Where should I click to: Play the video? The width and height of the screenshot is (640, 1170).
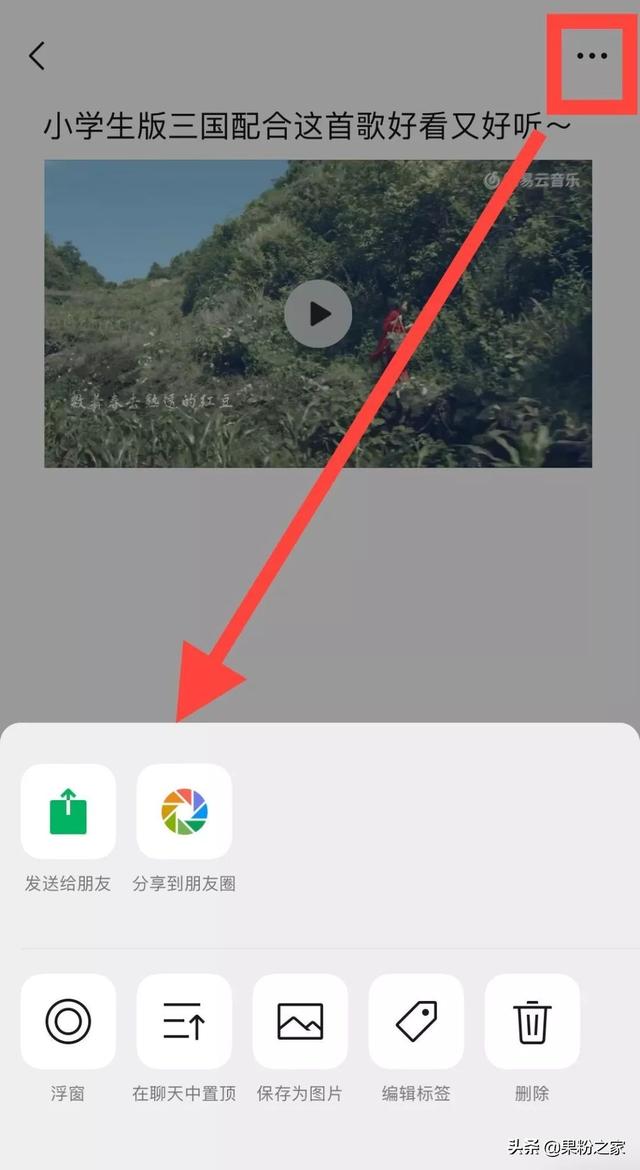(x=318, y=314)
